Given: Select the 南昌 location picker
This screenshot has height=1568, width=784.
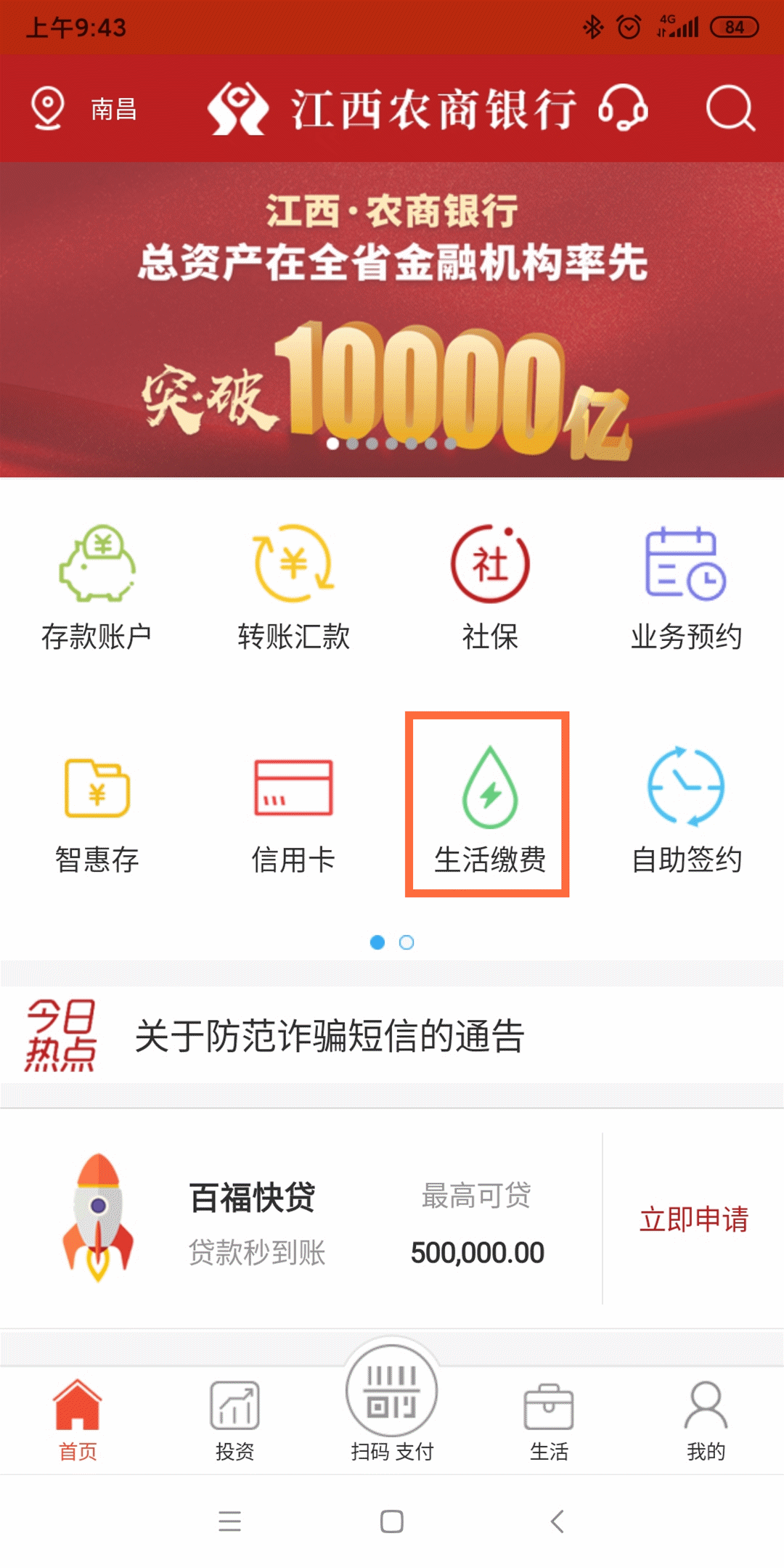Looking at the screenshot, I should (83, 110).
